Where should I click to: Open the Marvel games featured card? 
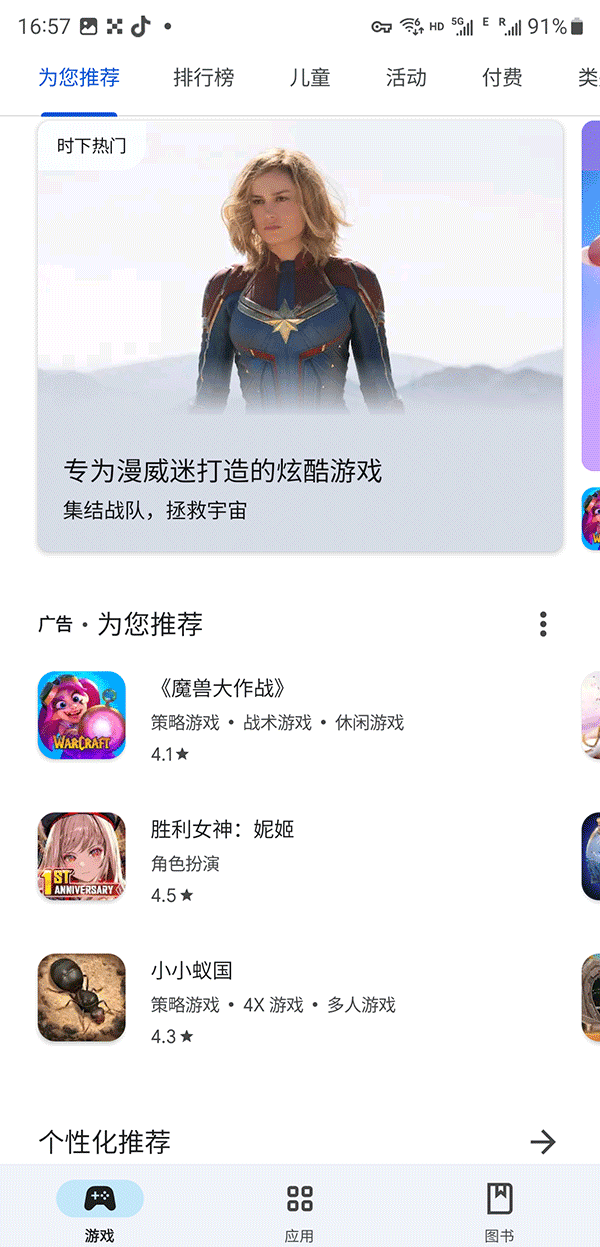[x=300, y=336]
